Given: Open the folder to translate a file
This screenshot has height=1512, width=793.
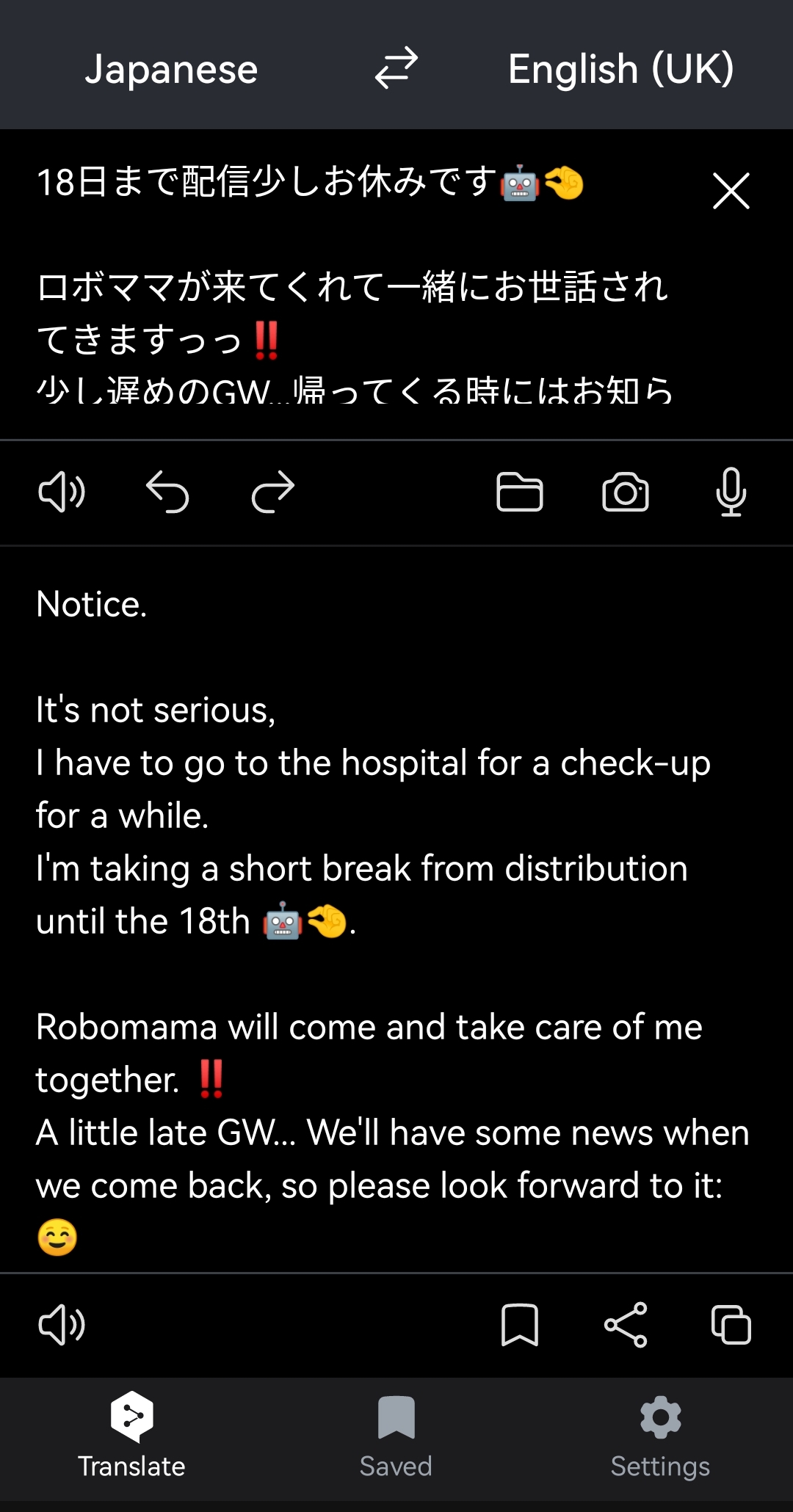Looking at the screenshot, I should [x=520, y=492].
